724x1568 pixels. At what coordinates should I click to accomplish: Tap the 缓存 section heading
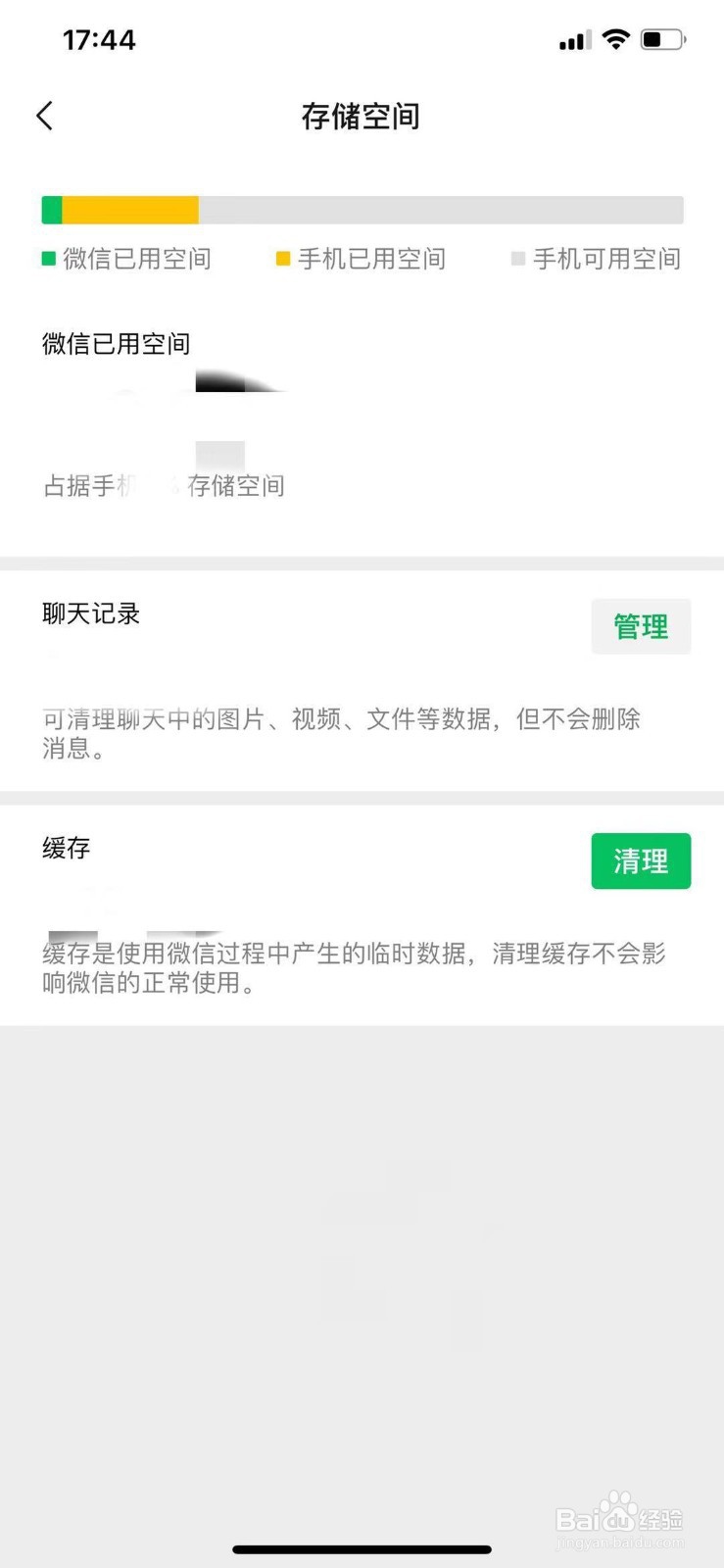tap(65, 849)
